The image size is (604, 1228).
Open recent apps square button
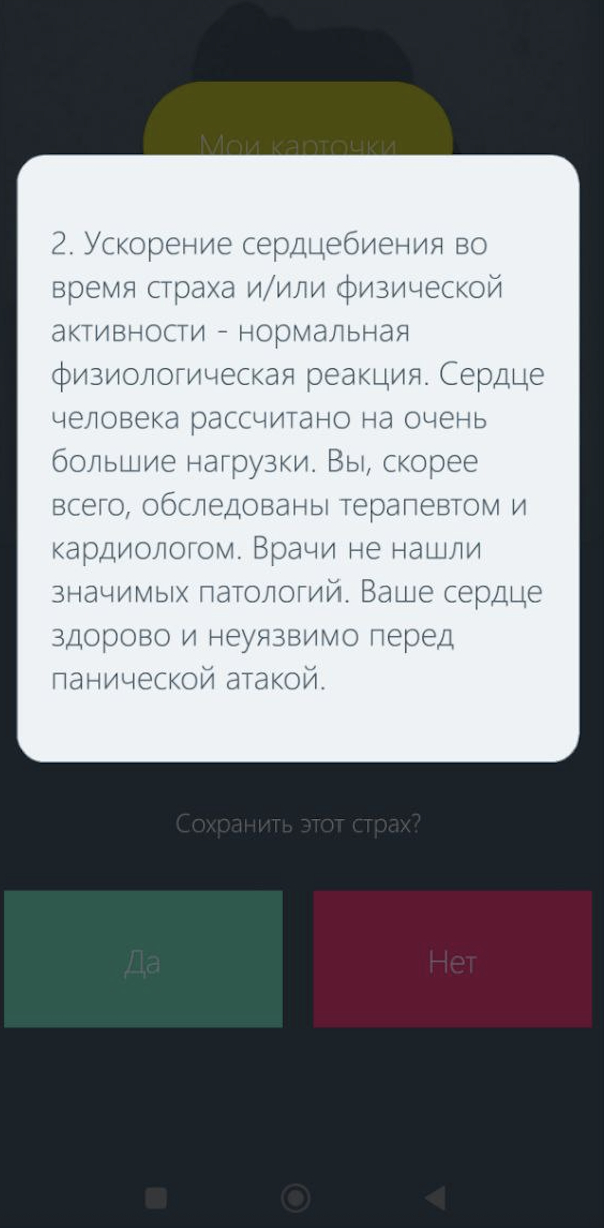156,1197
